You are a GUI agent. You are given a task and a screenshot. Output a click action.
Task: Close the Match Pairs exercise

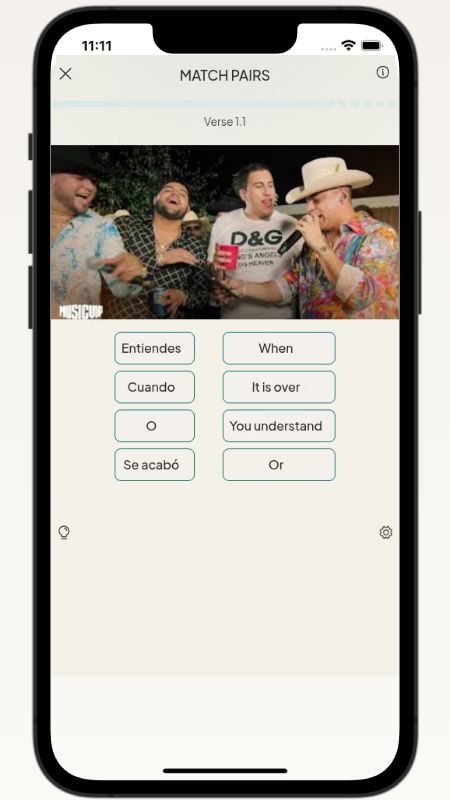pos(65,74)
